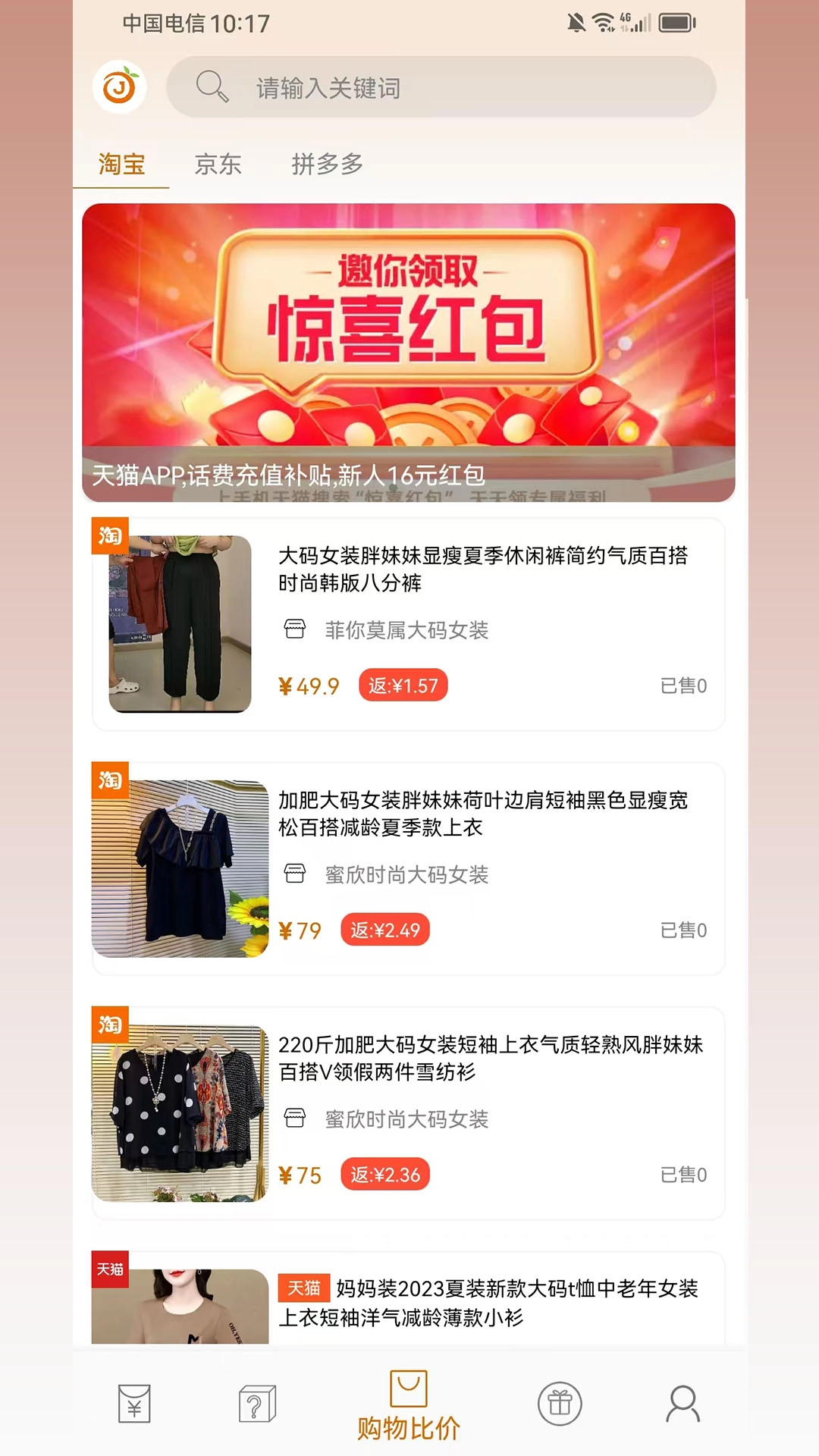Tap the 返:¥1.57 cashback tag
819x1456 pixels.
pos(403,685)
